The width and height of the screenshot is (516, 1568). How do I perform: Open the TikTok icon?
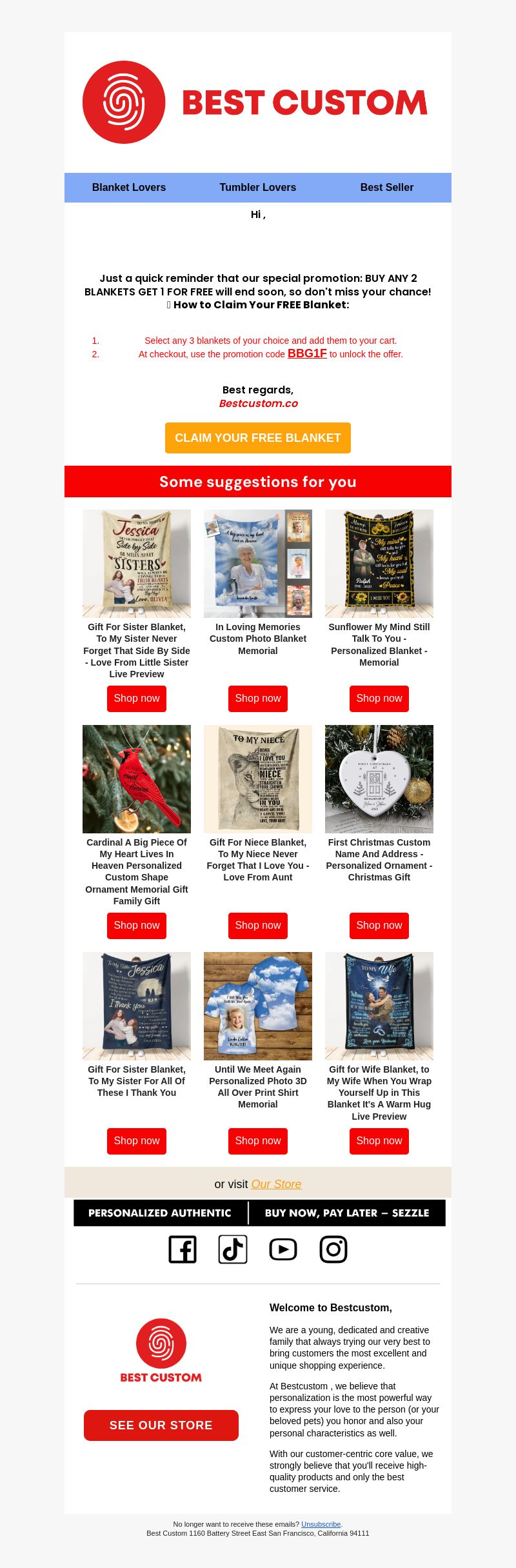(x=233, y=1249)
